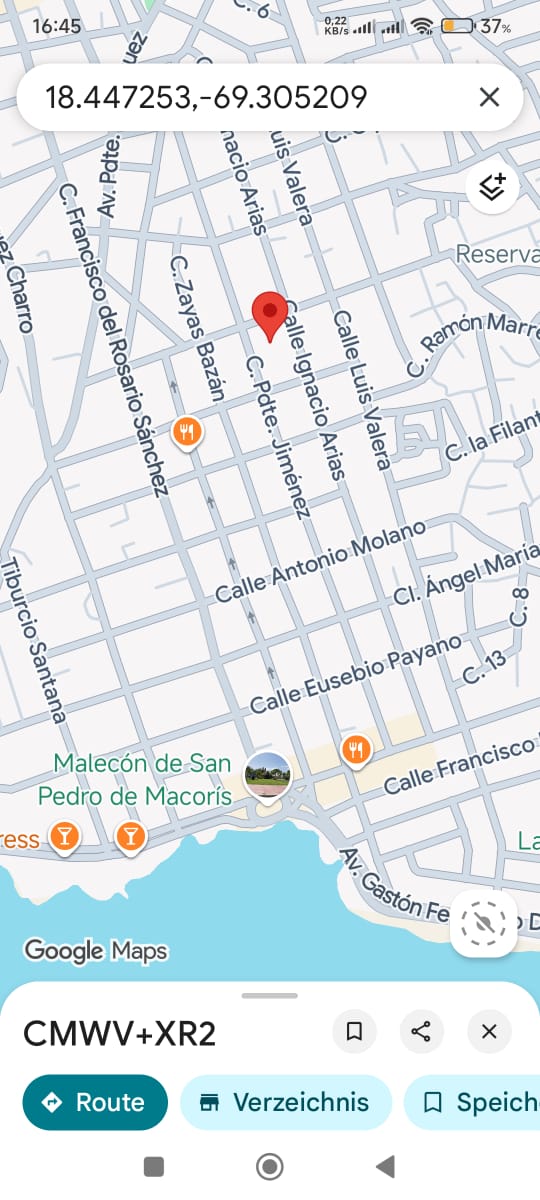Expand the bottom sheet drag handle

pos(270,995)
